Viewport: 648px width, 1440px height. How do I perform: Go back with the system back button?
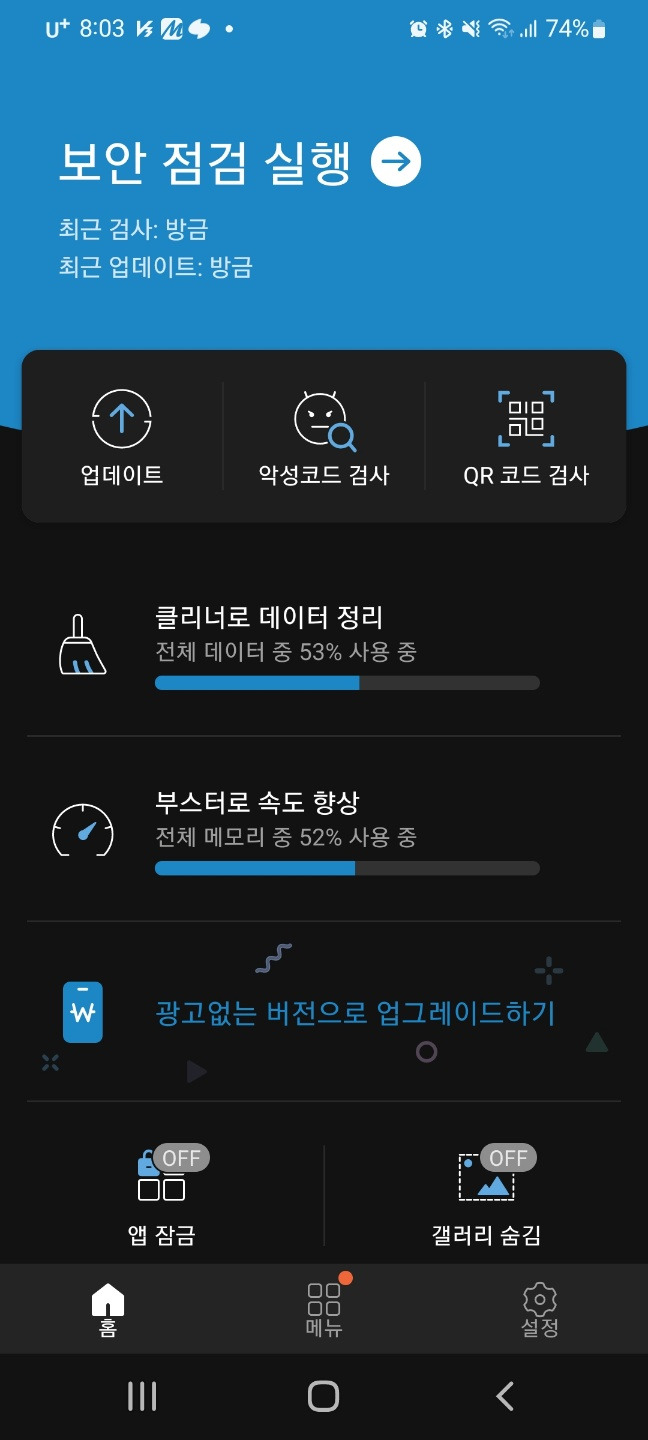(x=505, y=1396)
